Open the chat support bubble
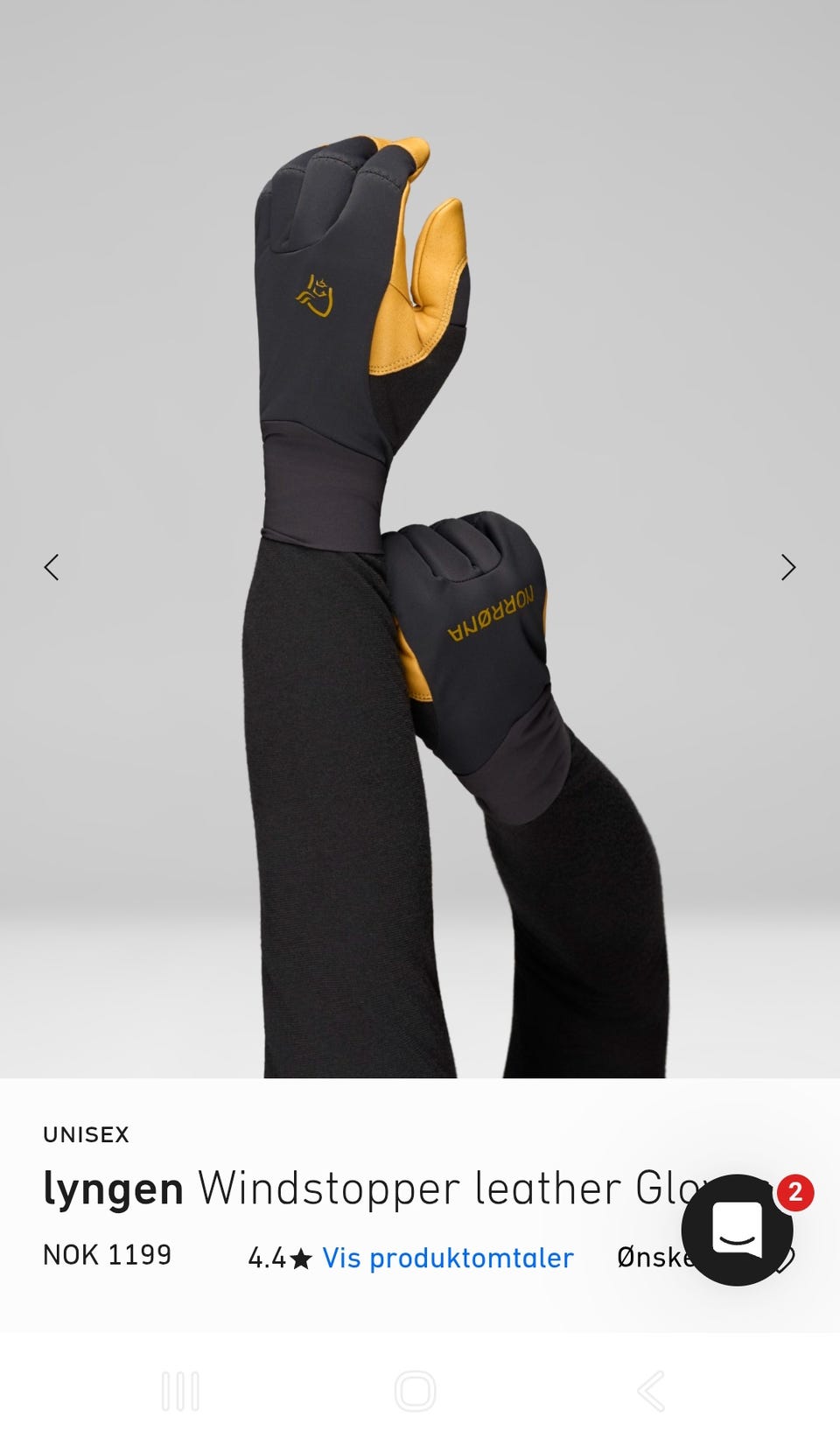Viewport: 840px width, 1445px height. (738, 1230)
